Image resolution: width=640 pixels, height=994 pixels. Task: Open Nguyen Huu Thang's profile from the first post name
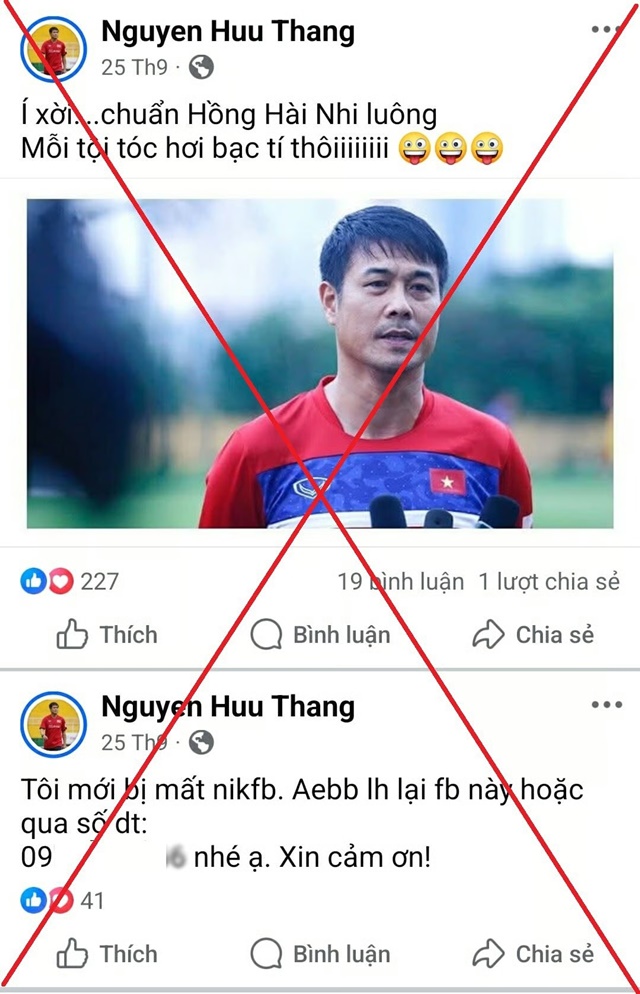pyautogui.click(x=228, y=32)
